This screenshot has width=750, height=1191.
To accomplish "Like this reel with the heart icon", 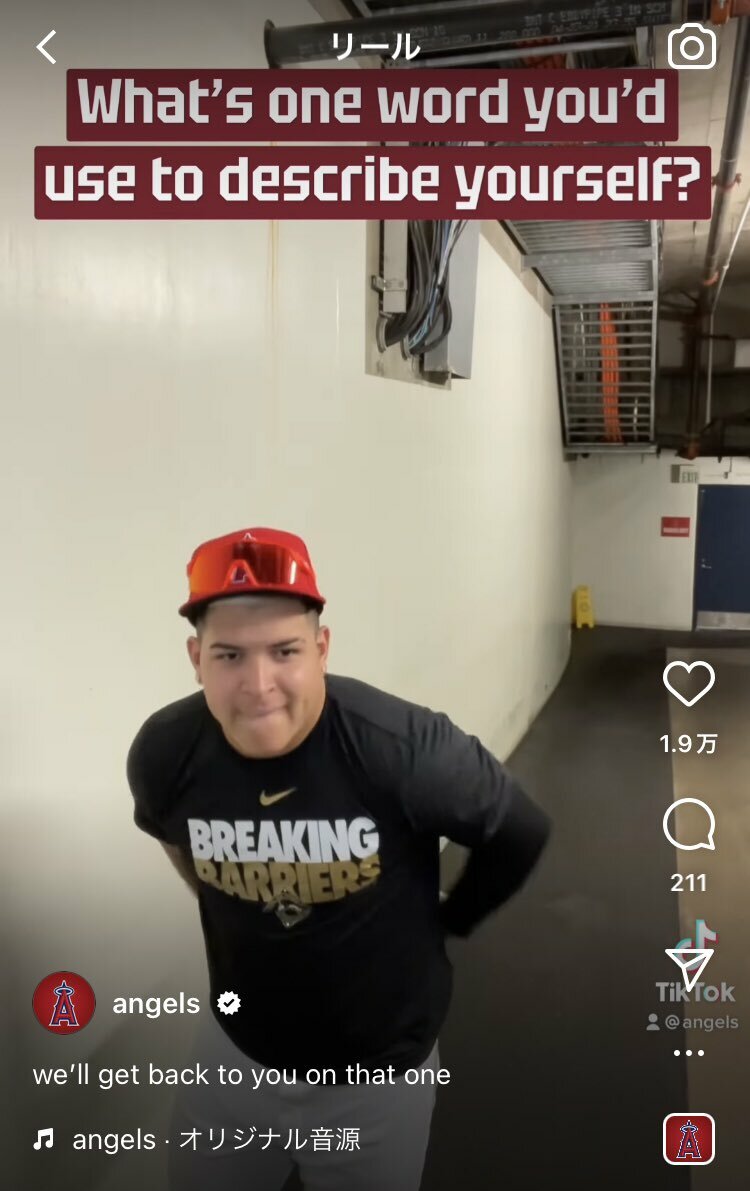I will click(x=689, y=684).
